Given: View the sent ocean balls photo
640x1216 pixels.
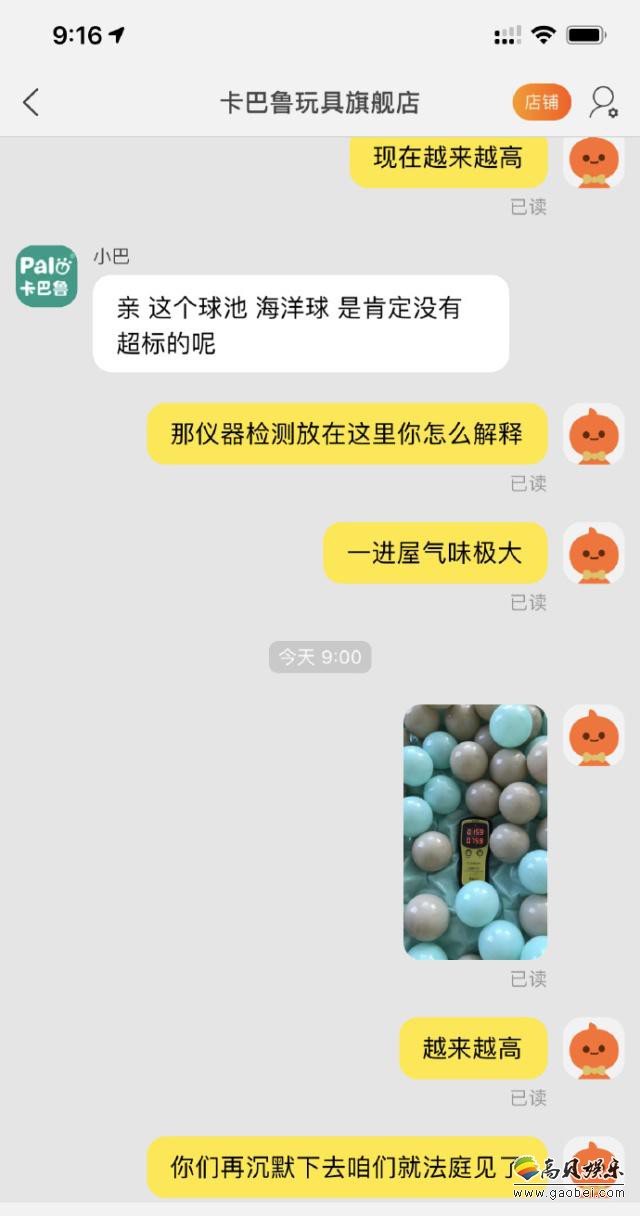Looking at the screenshot, I should (475, 832).
